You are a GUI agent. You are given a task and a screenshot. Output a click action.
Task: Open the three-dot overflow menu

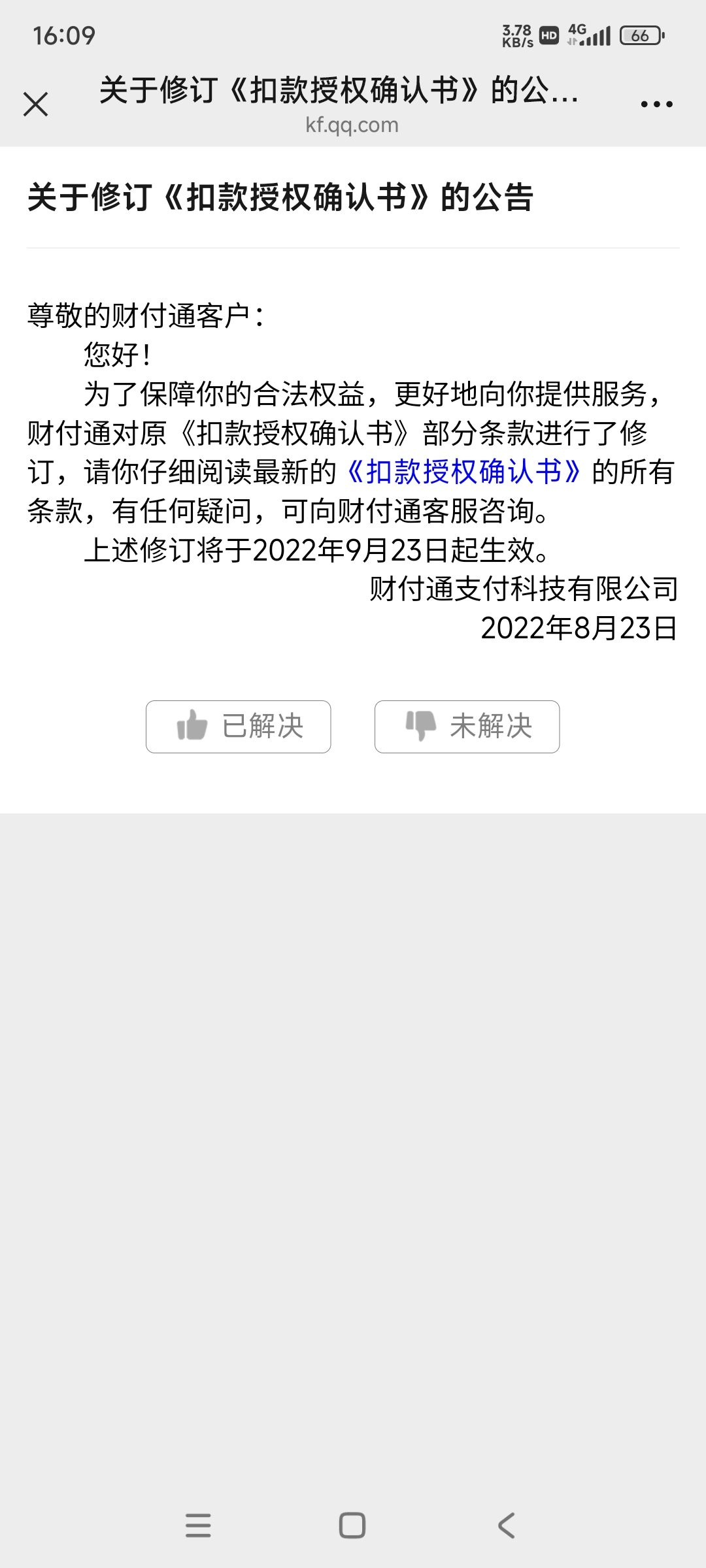pos(656,104)
